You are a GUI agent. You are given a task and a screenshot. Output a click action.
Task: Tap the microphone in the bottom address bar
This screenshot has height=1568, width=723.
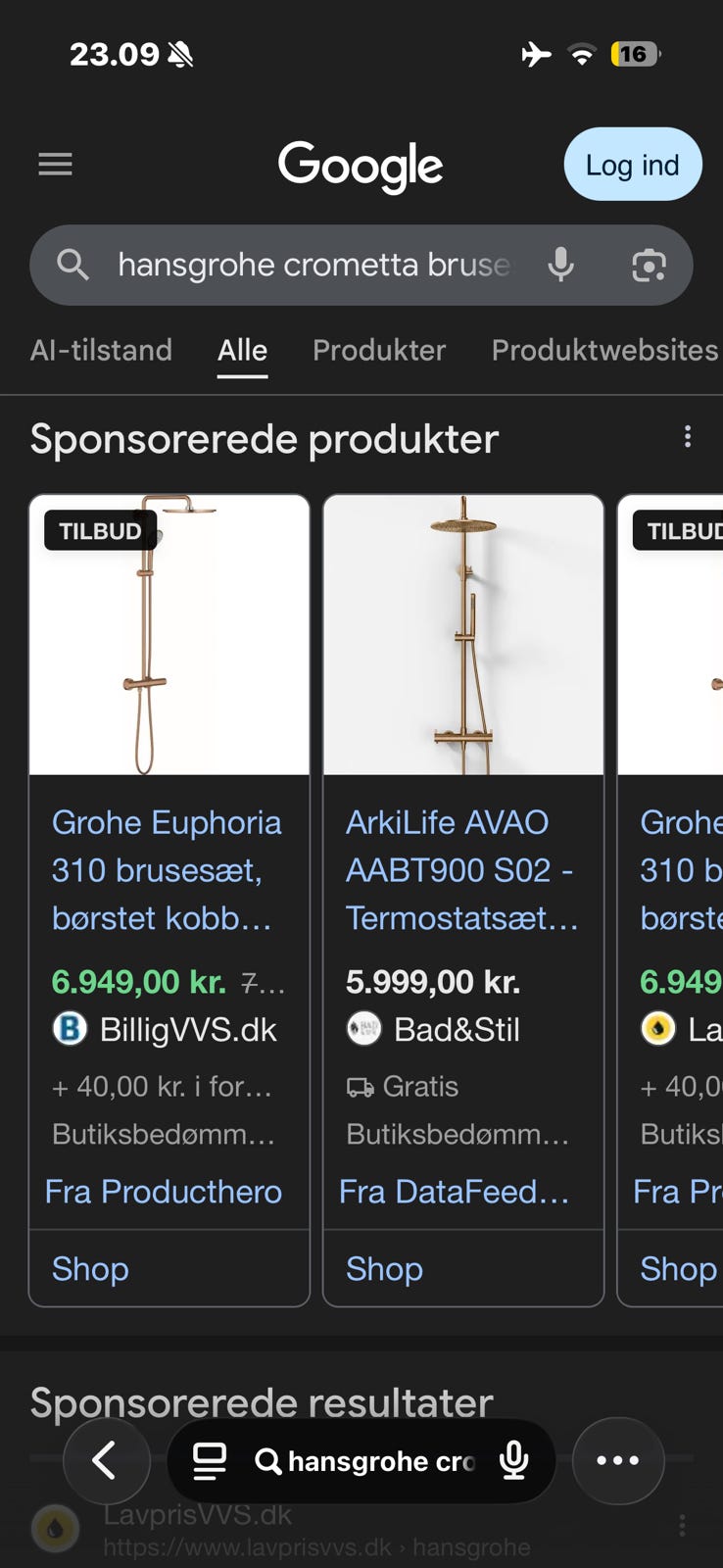coord(514,1461)
